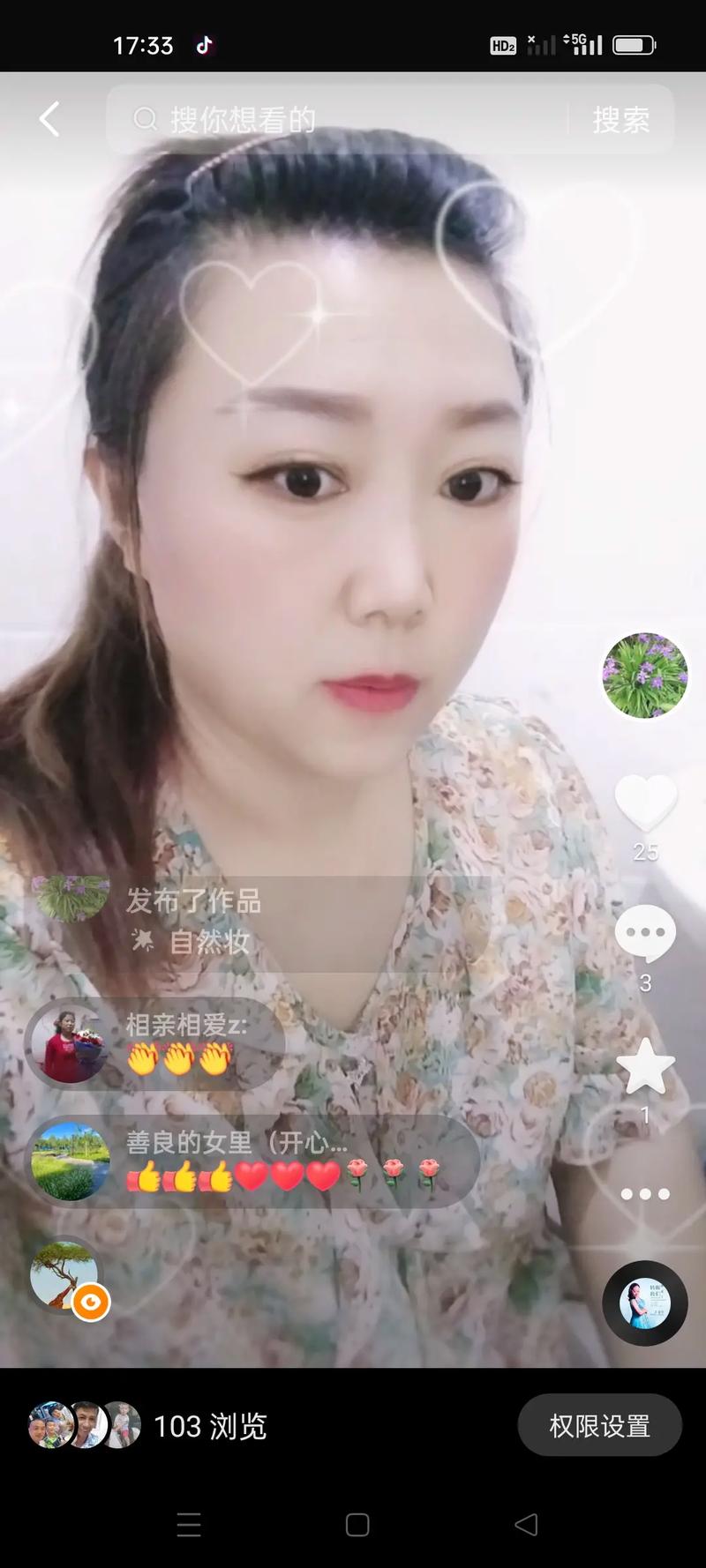Go back using the top arrow
Viewport: 706px width, 1568px height.
[50, 119]
